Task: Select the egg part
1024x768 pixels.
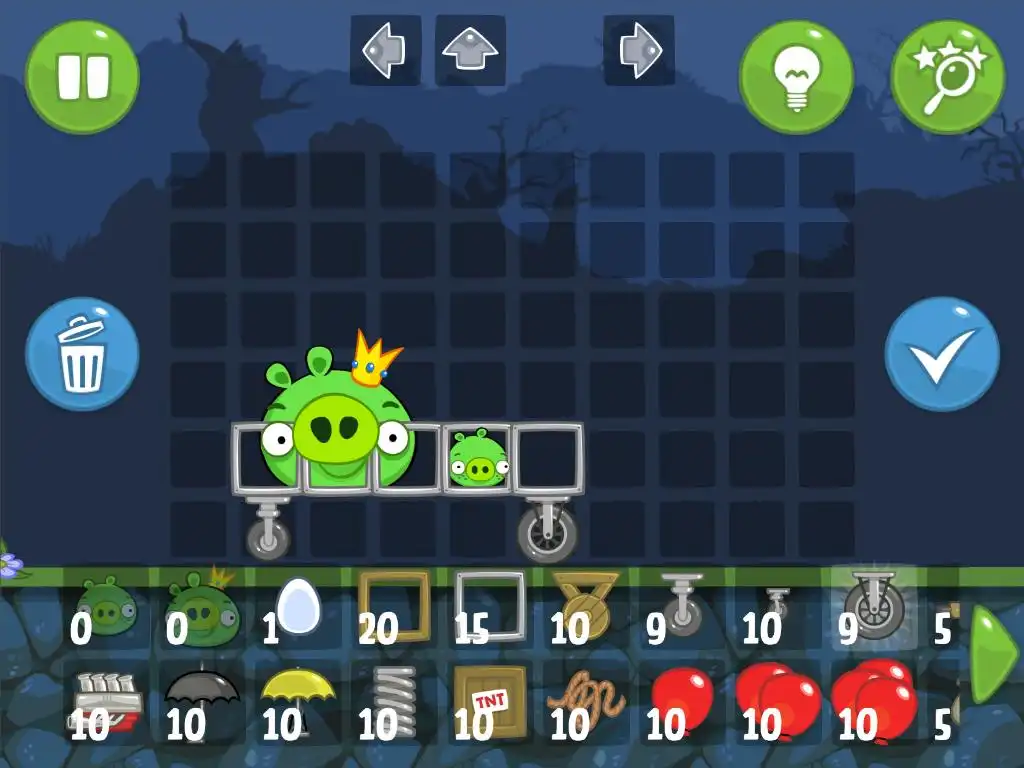Action: 298,606
